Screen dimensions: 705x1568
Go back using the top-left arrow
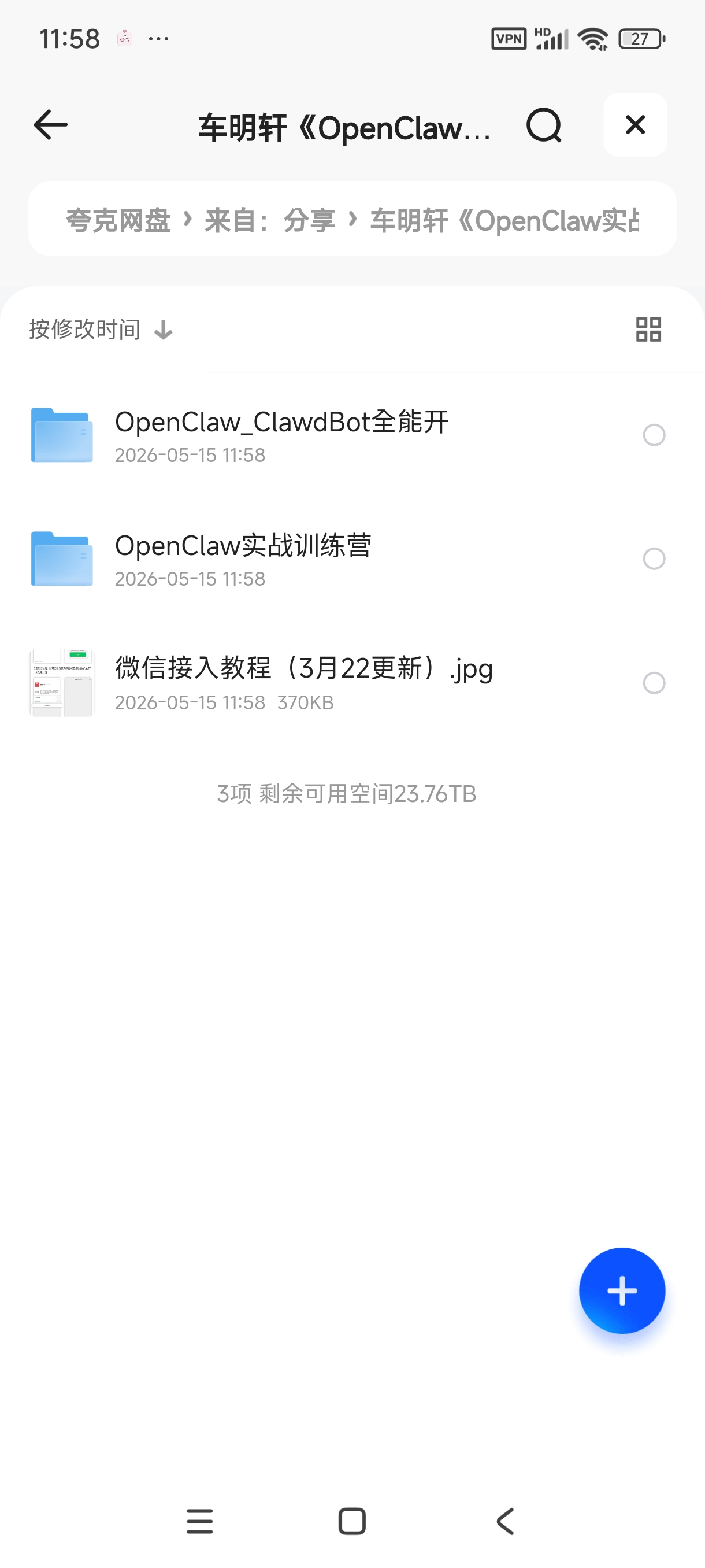(50, 125)
